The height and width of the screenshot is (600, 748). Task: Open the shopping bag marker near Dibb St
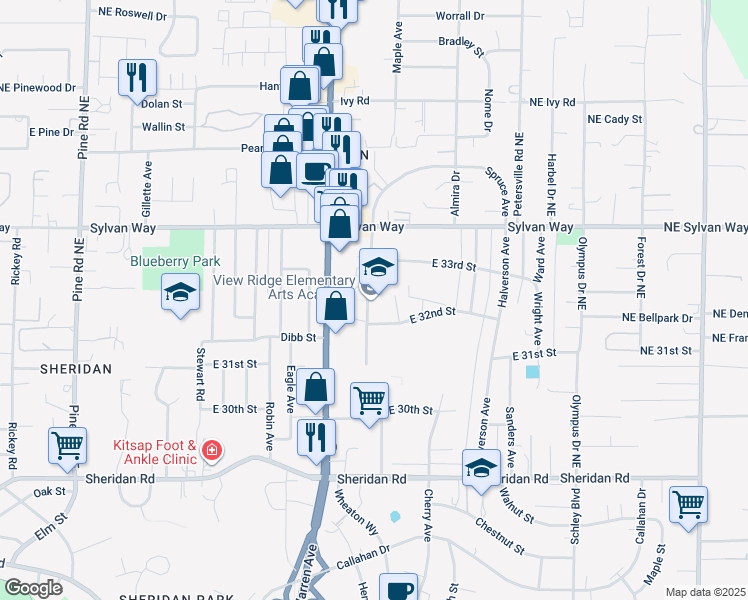coord(336,306)
